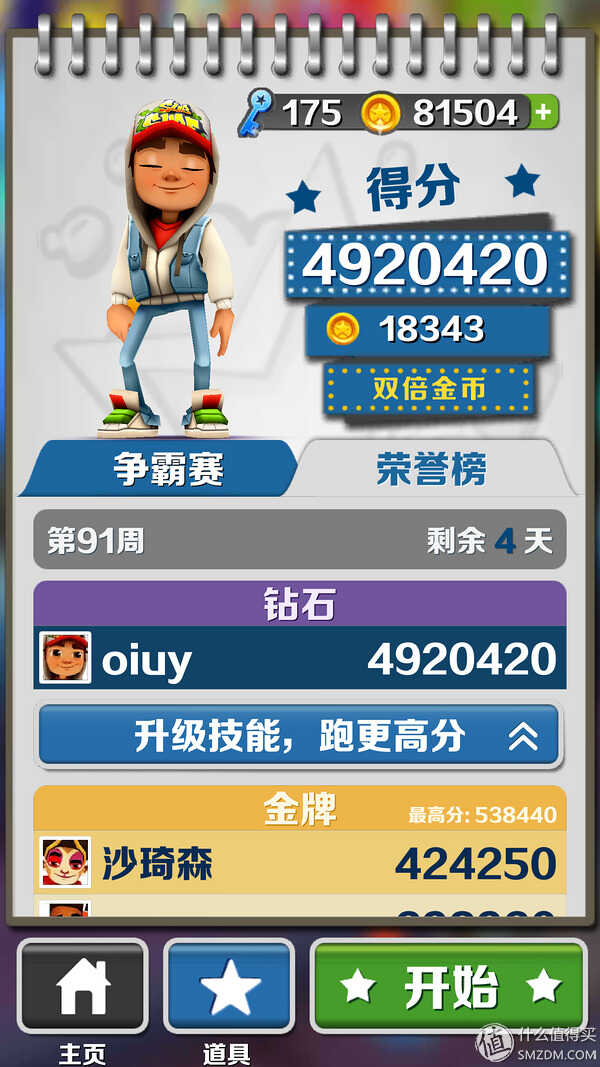Screen dimensions: 600x1067
Task: Expand the 升级技能，跑更高分 banner
Action: tap(299, 736)
